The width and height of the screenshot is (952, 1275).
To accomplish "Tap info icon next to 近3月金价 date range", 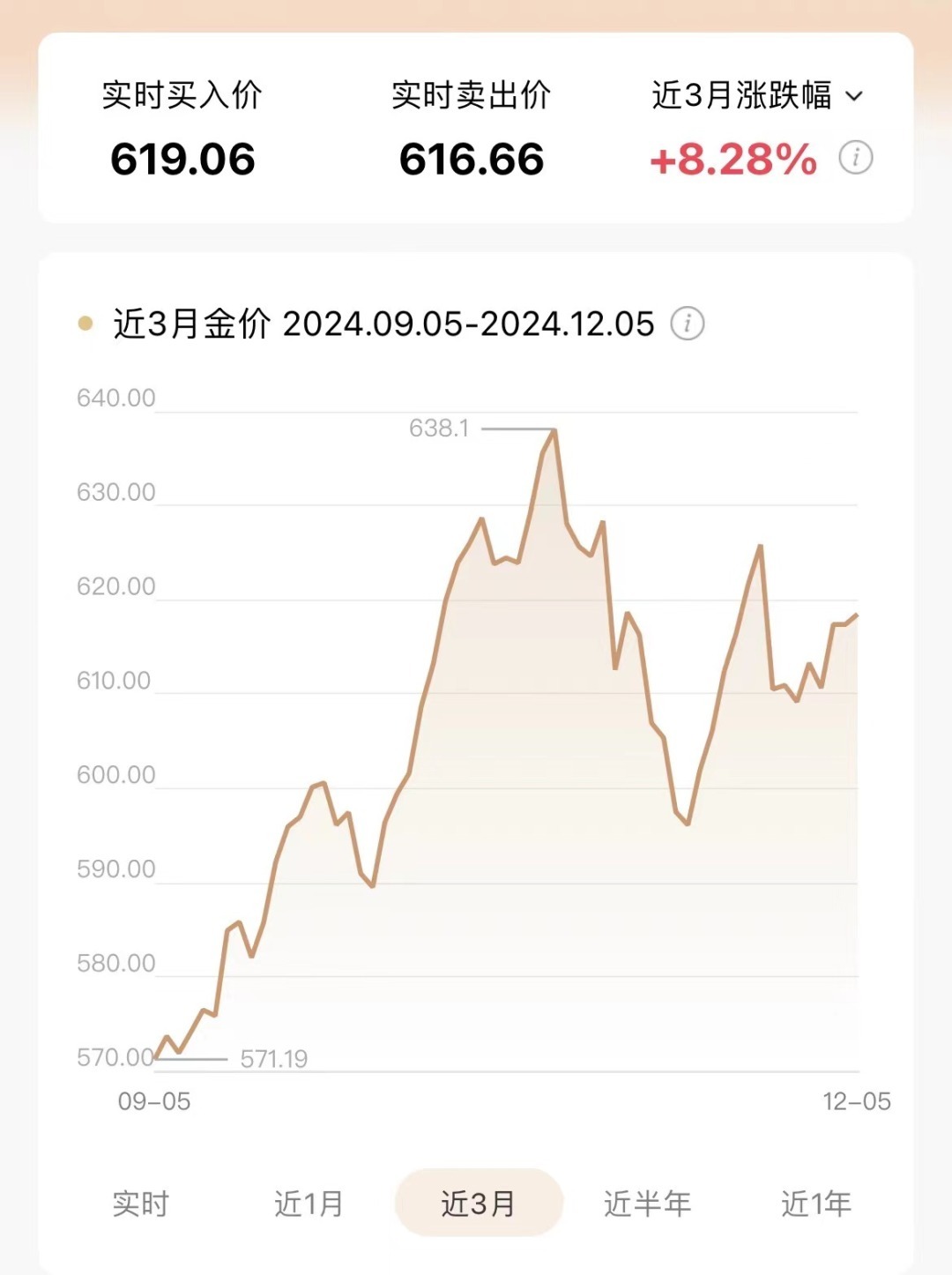I will click(688, 324).
